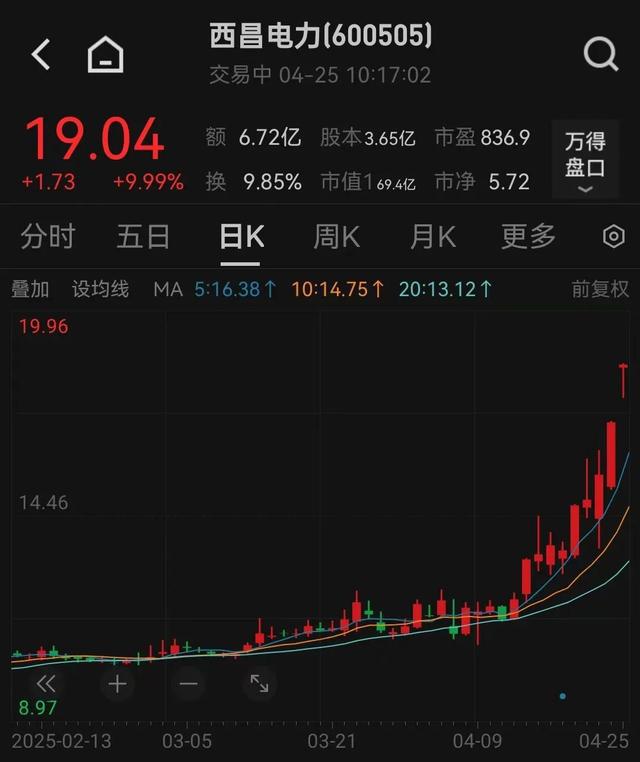Shift chart earlier with double-left arrow

click(x=46, y=684)
